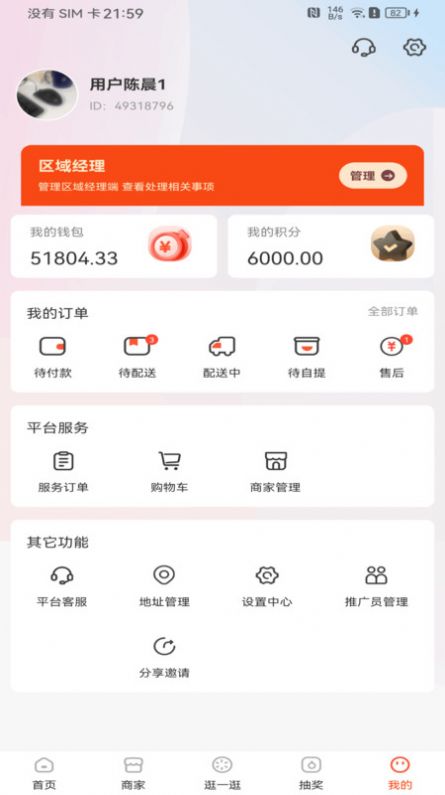Switch to the 抽奖 tab
445x795 pixels.
tap(311, 773)
